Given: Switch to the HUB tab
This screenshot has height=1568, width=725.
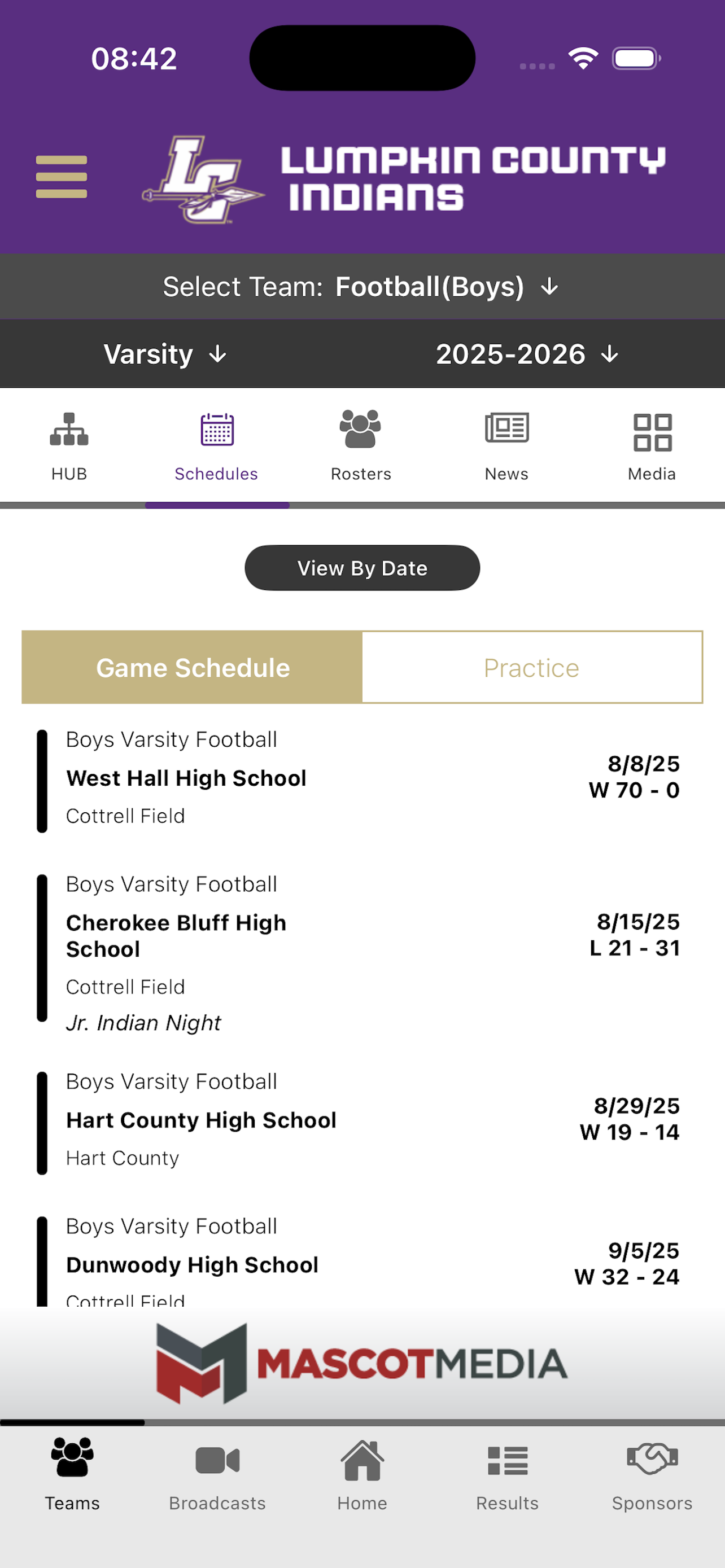Looking at the screenshot, I should pos(69,447).
